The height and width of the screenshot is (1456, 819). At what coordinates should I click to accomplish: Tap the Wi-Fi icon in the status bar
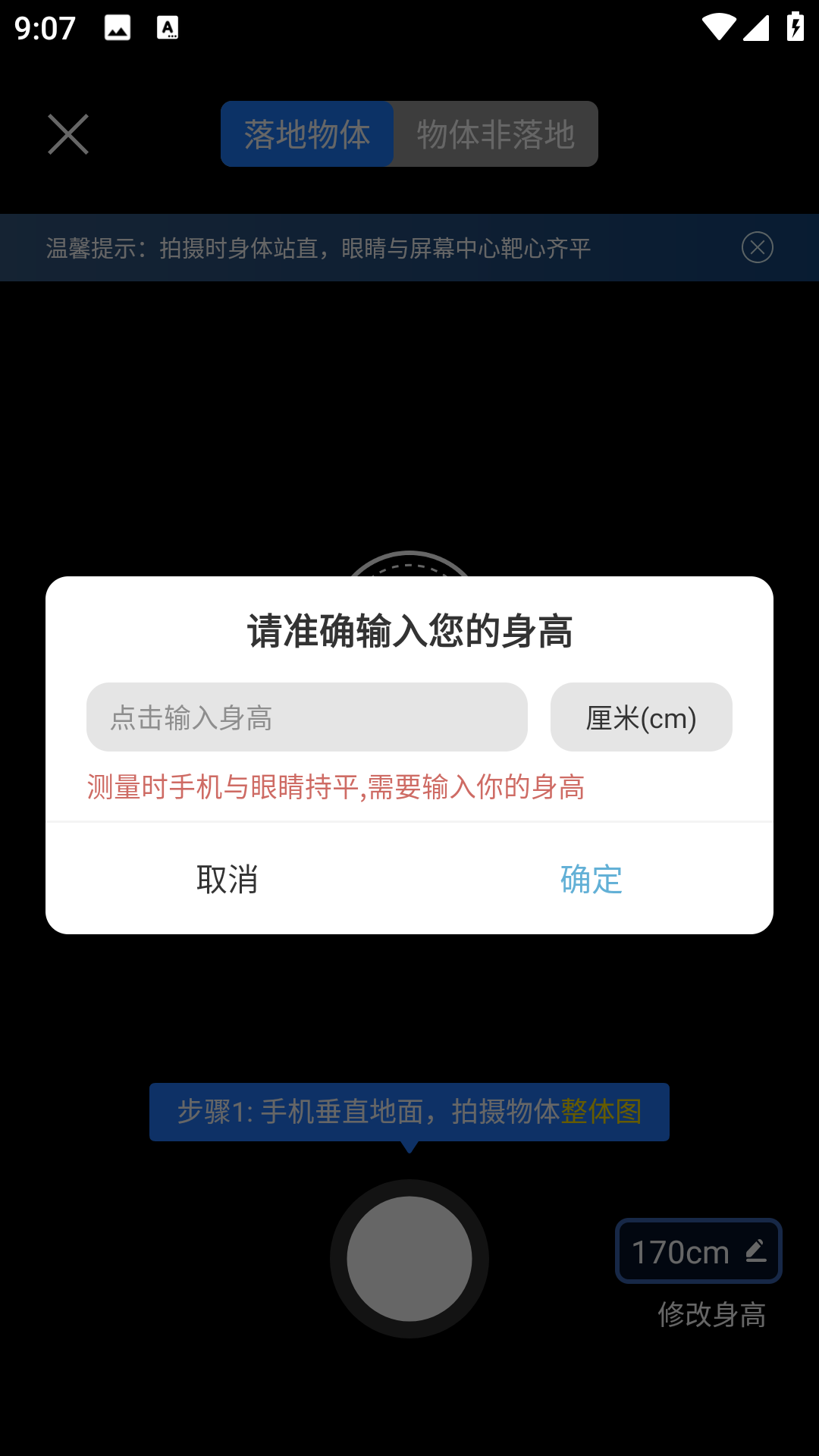(720, 27)
